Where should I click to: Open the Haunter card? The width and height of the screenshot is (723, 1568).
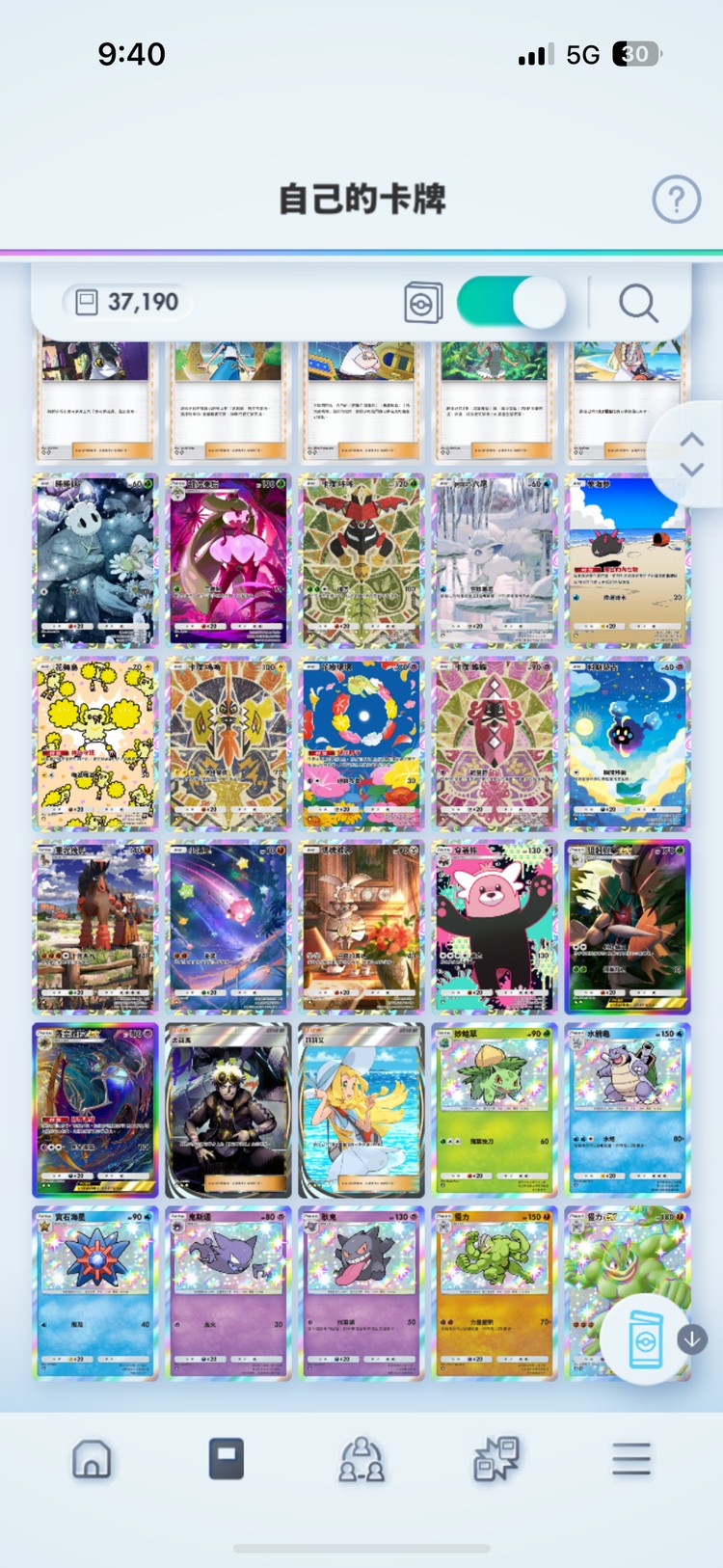click(228, 1293)
